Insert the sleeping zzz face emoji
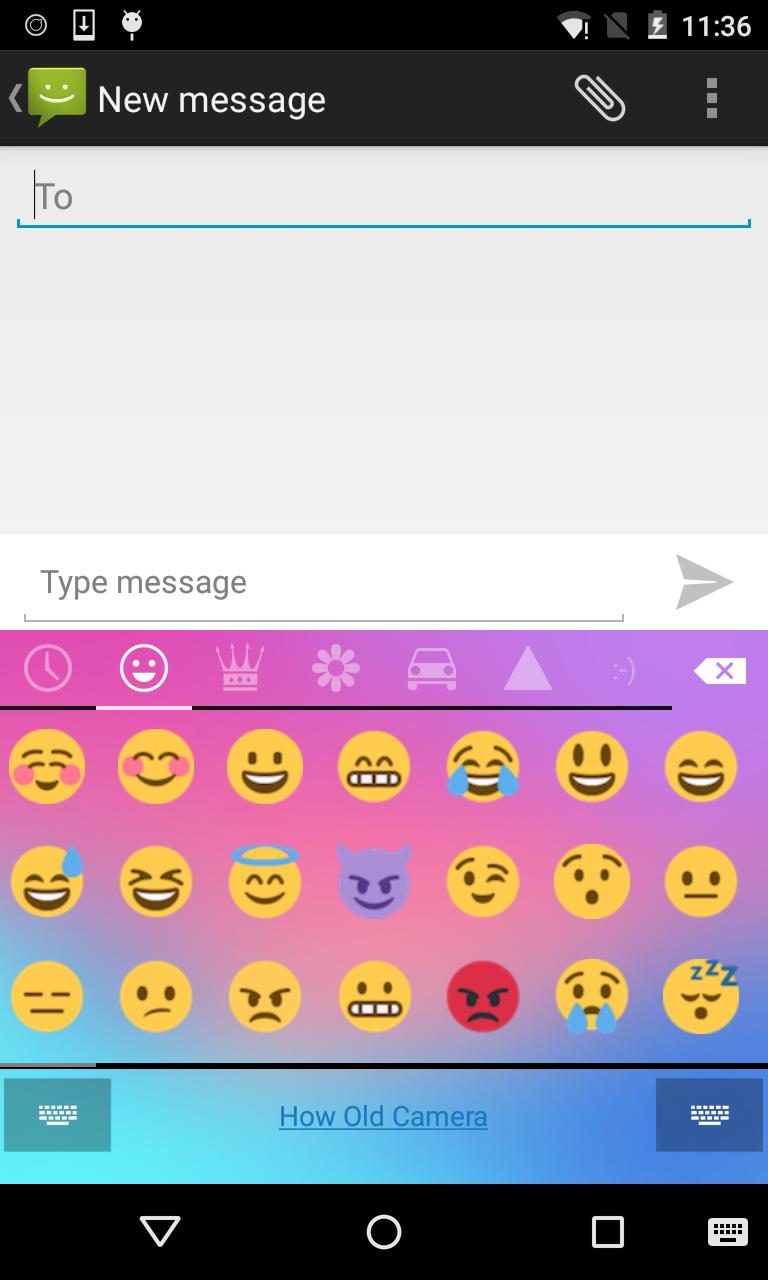 [701, 996]
